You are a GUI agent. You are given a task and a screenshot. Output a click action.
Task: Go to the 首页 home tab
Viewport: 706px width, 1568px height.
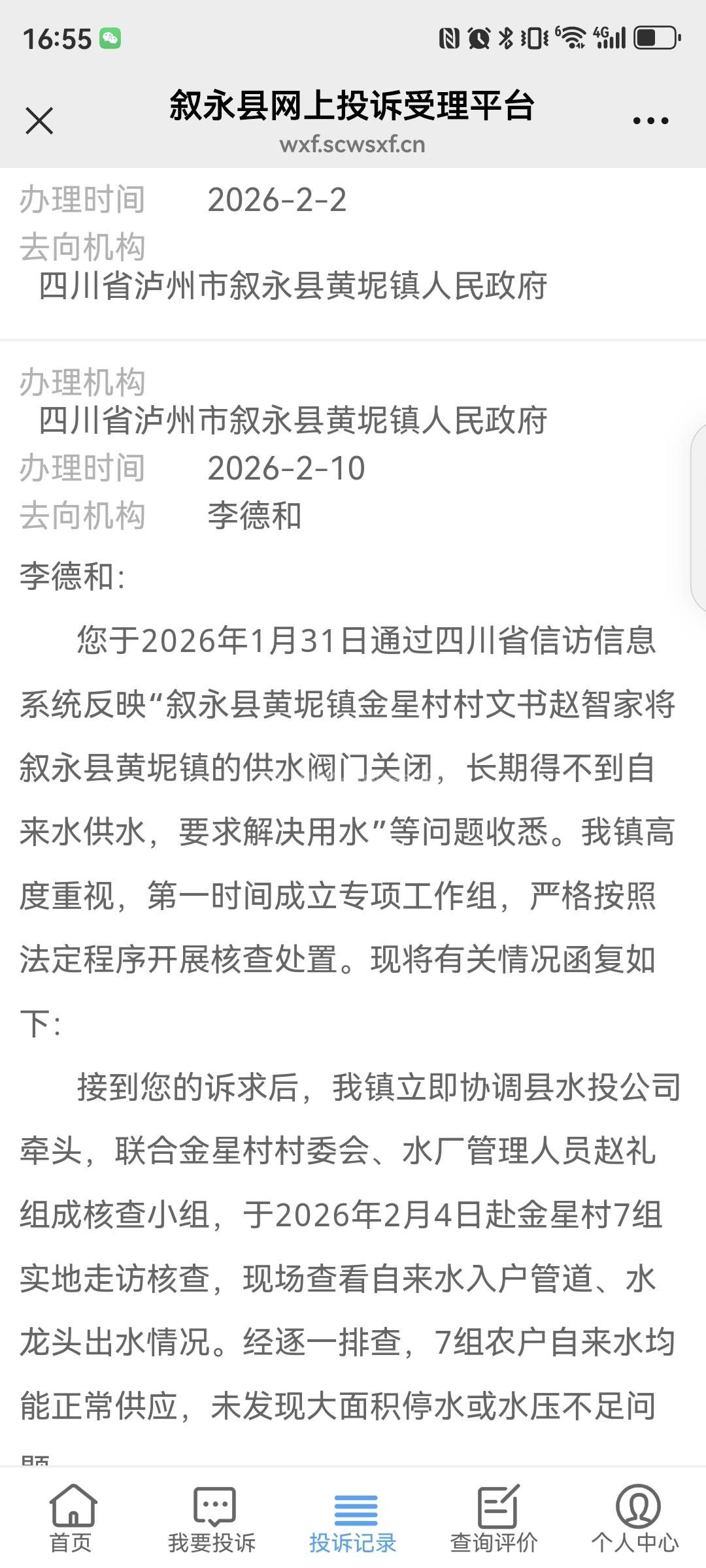pyautogui.click(x=71, y=1518)
